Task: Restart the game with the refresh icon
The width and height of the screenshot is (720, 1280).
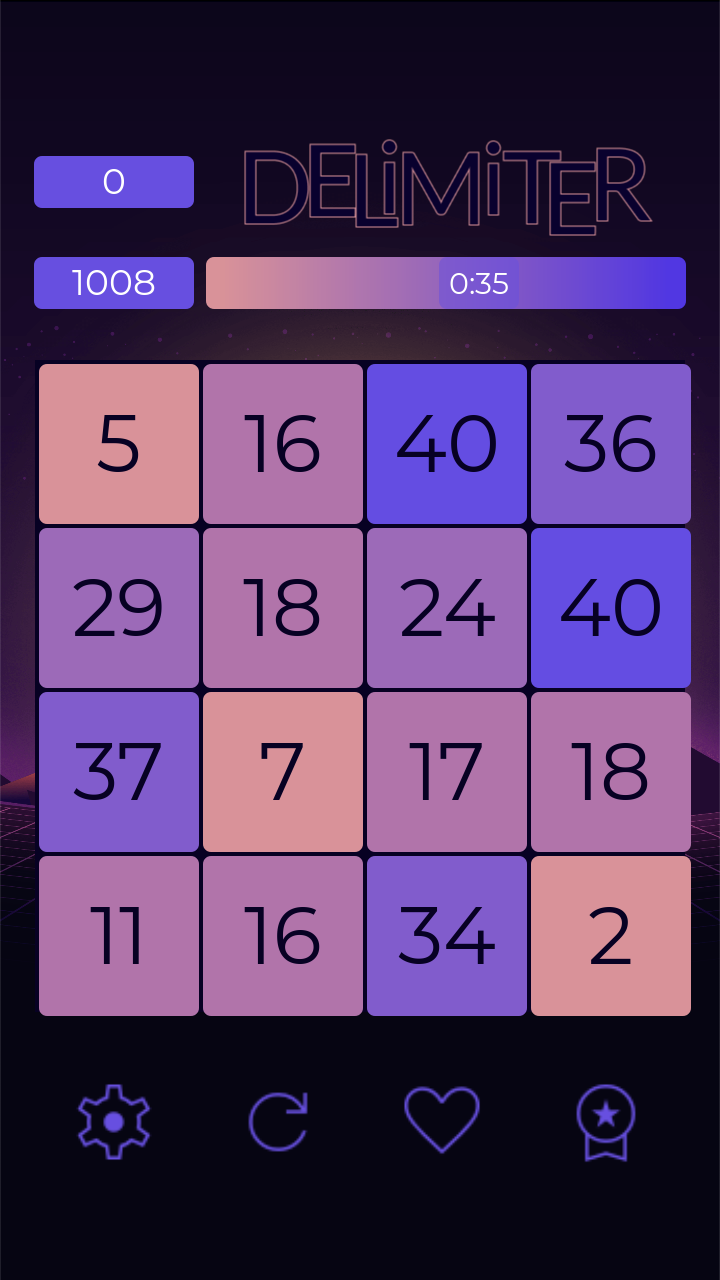Action: point(278,1121)
